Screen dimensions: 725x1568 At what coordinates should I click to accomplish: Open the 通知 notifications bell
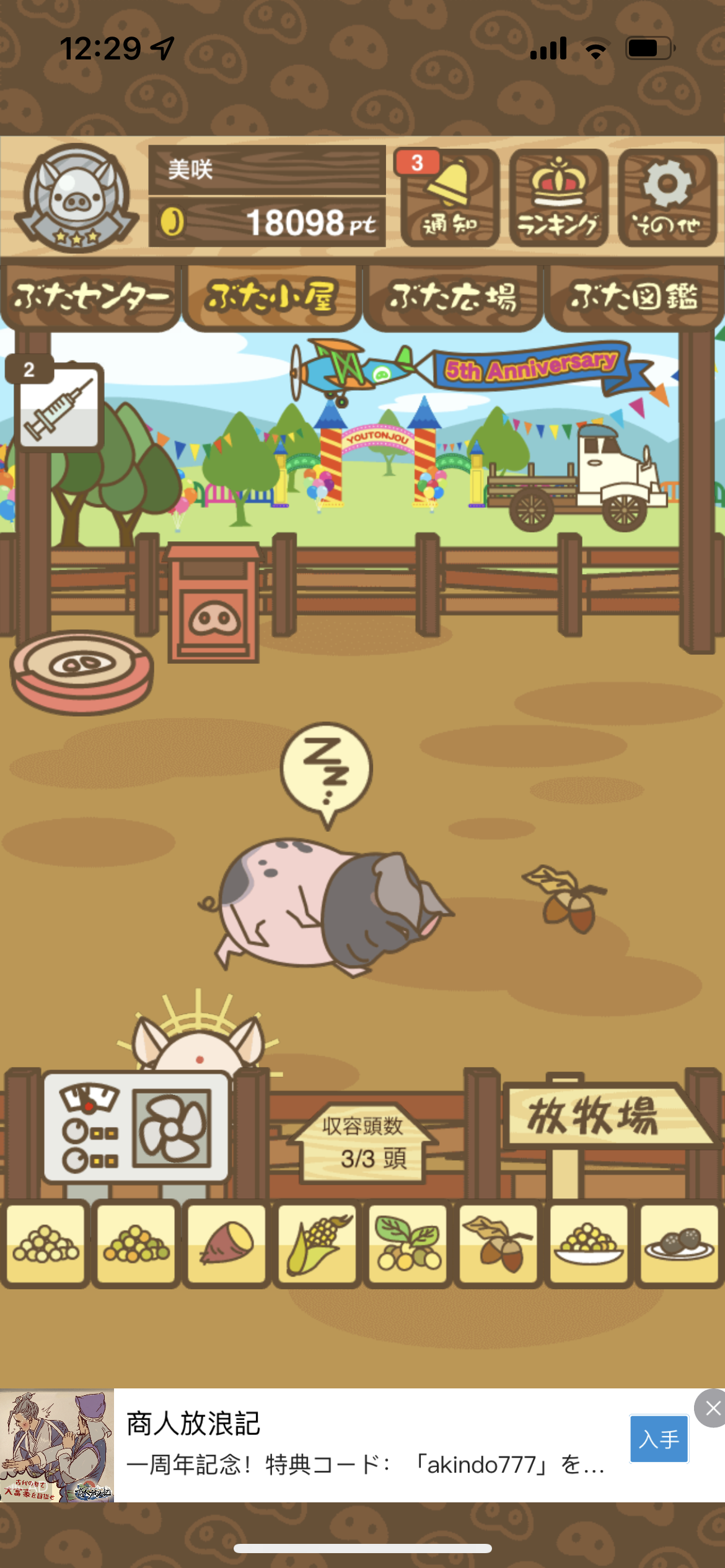point(450,198)
